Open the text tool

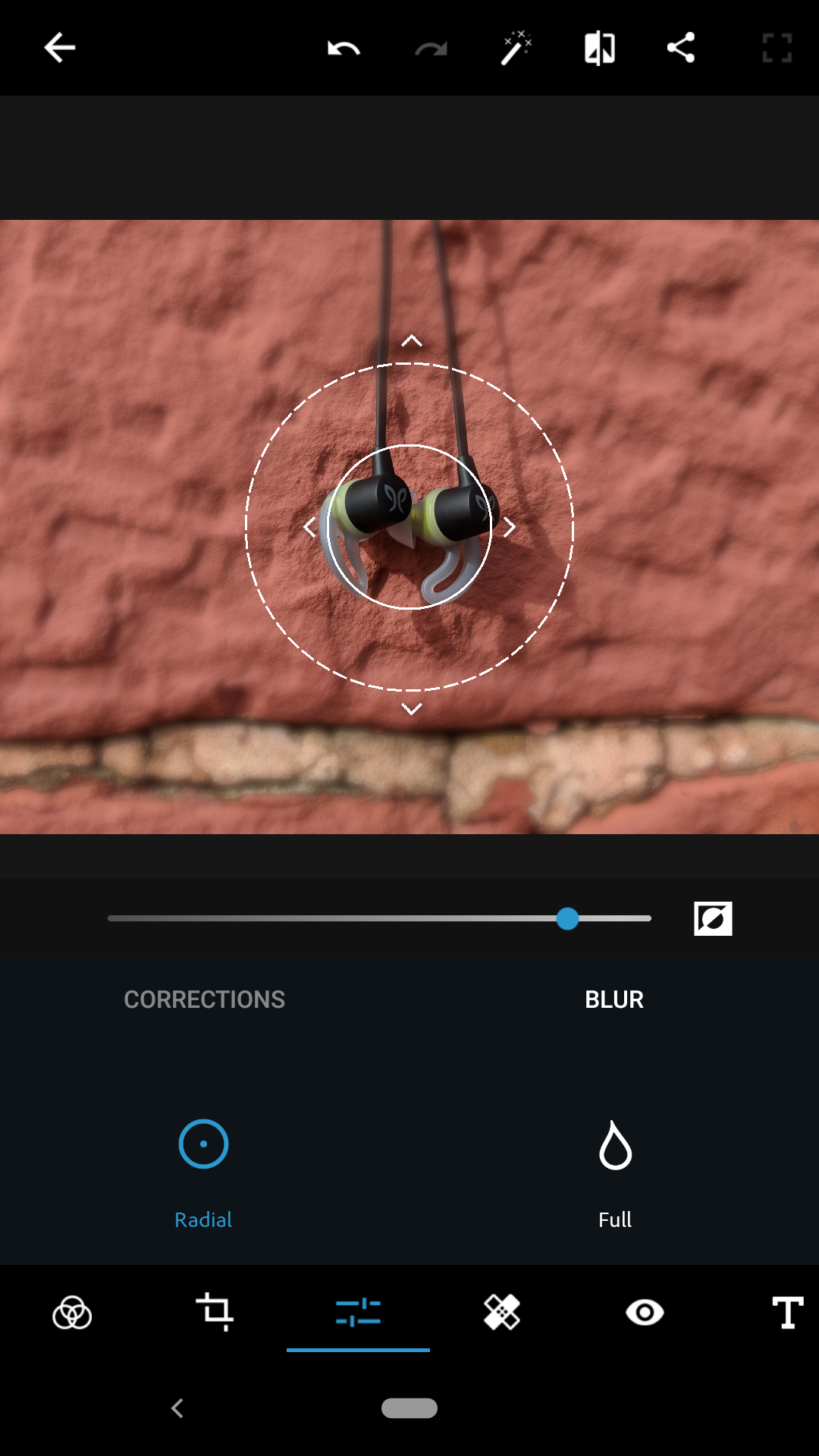787,1313
